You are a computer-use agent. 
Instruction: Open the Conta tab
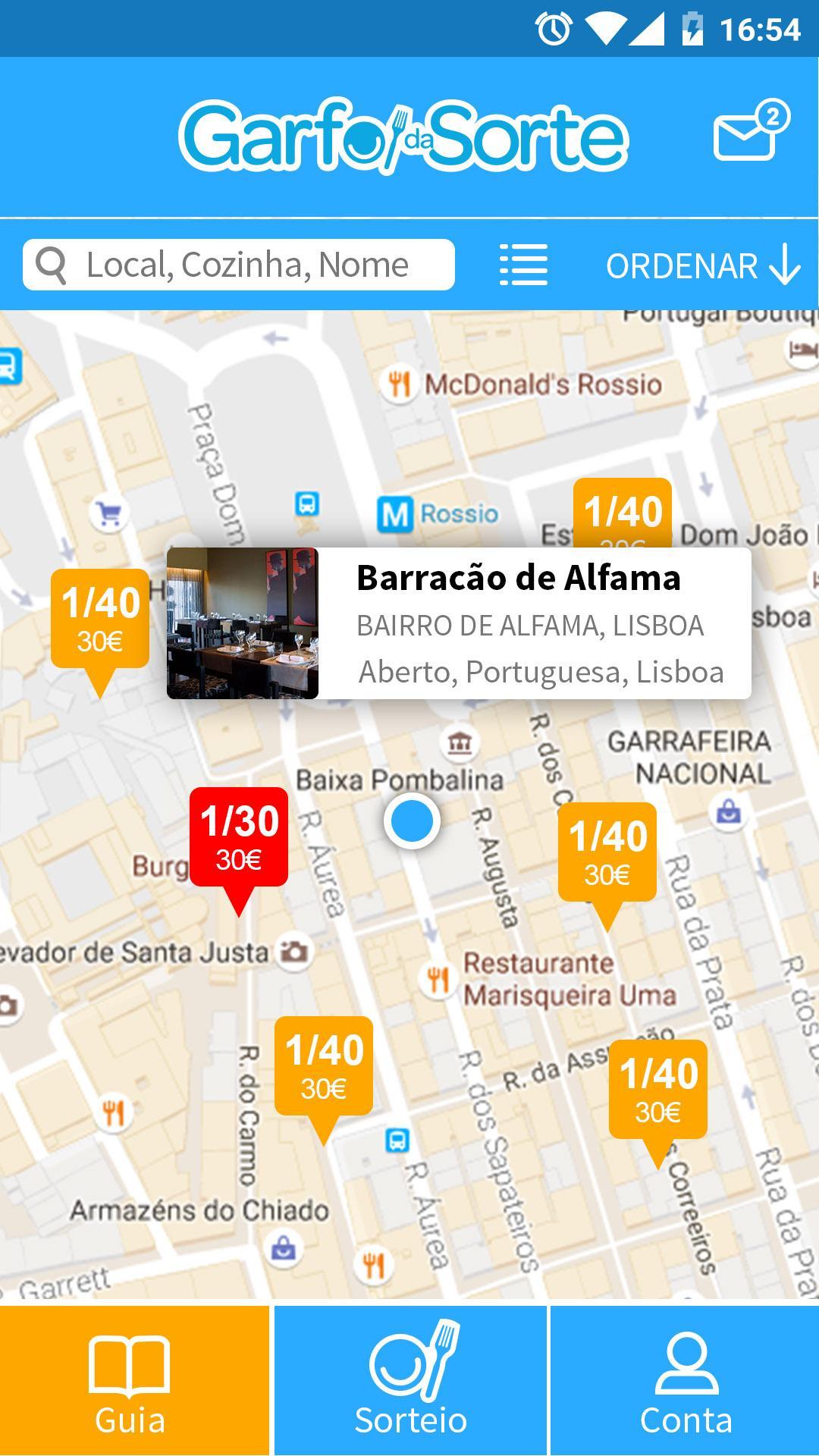pyautogui.click(x=686, y=1380)
